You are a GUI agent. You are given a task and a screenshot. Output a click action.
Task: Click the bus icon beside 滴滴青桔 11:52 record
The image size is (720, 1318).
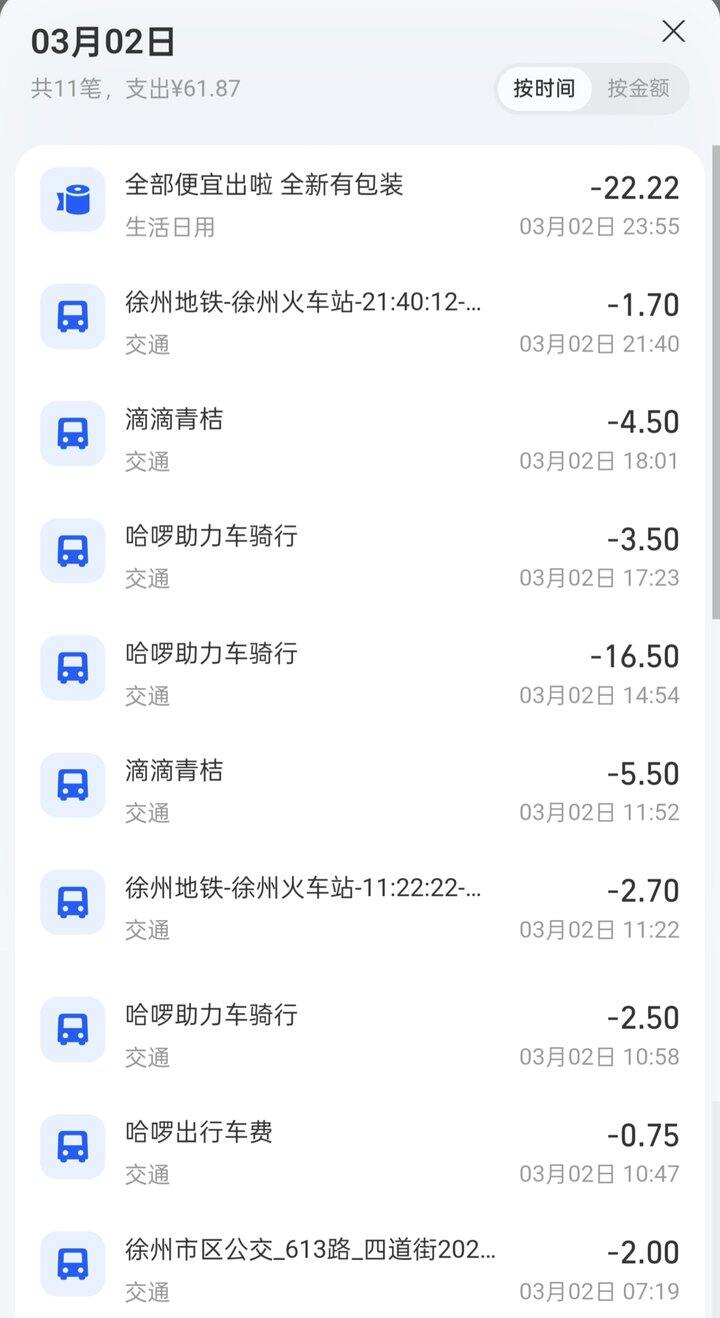[71, 785]
